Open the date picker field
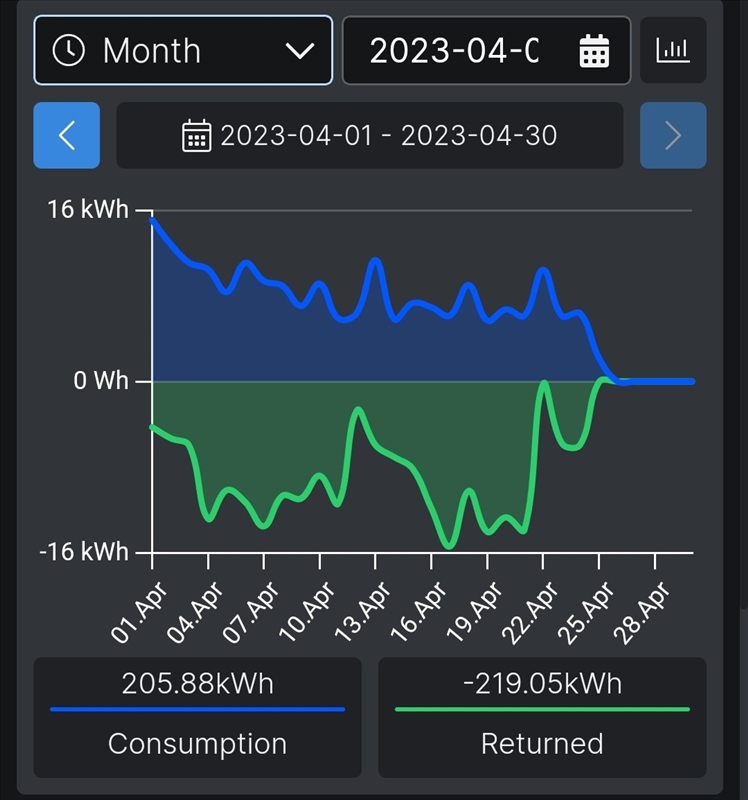748x800 pixels. [x=486, y=50]
